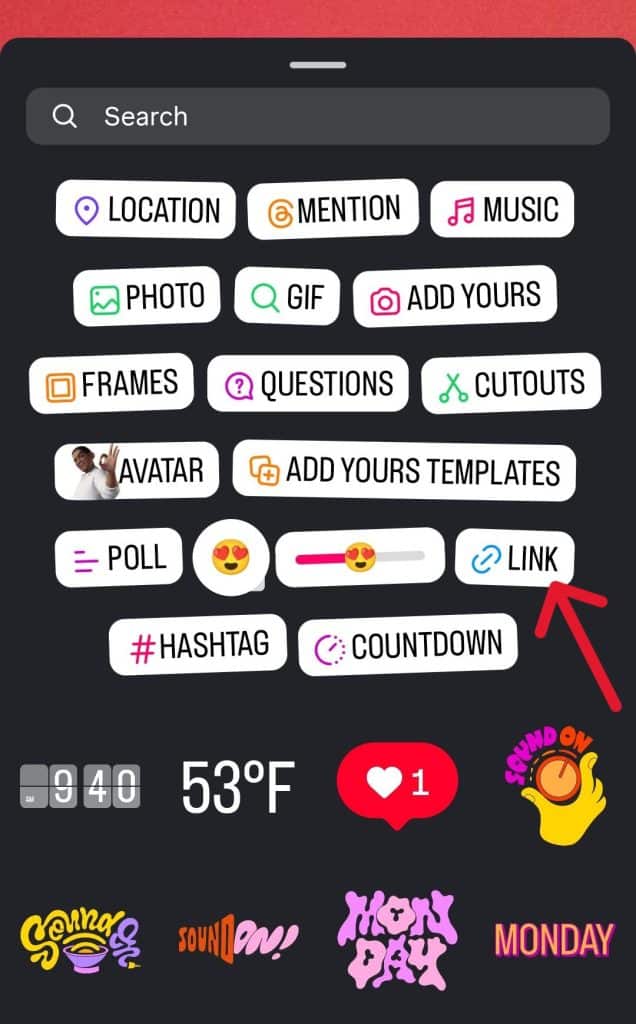Add a Questions sticker
636x1024 pixels.
pyautogui.click(x=308, y=384)
